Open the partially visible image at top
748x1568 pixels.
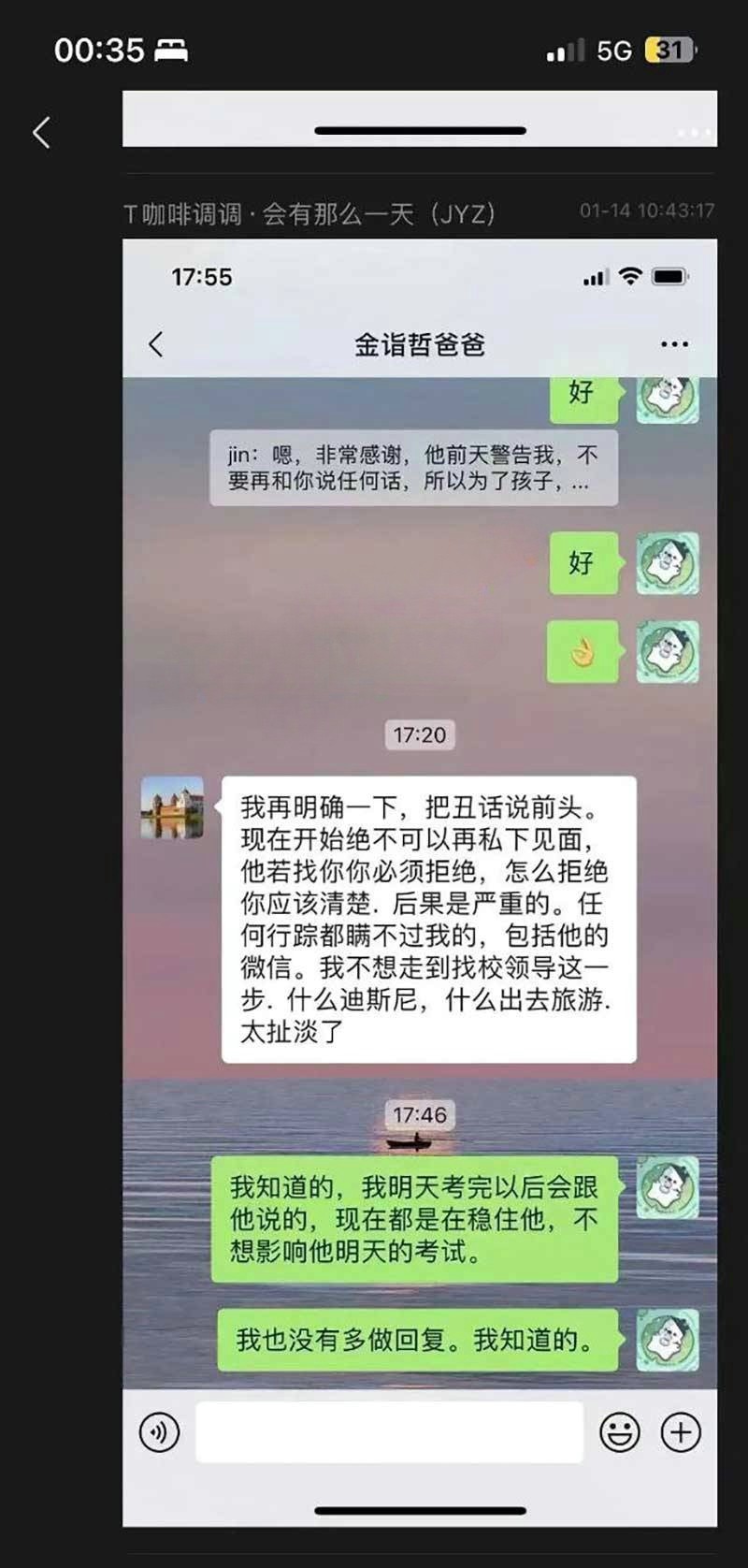pyautogui.click(x=420, y=119)
